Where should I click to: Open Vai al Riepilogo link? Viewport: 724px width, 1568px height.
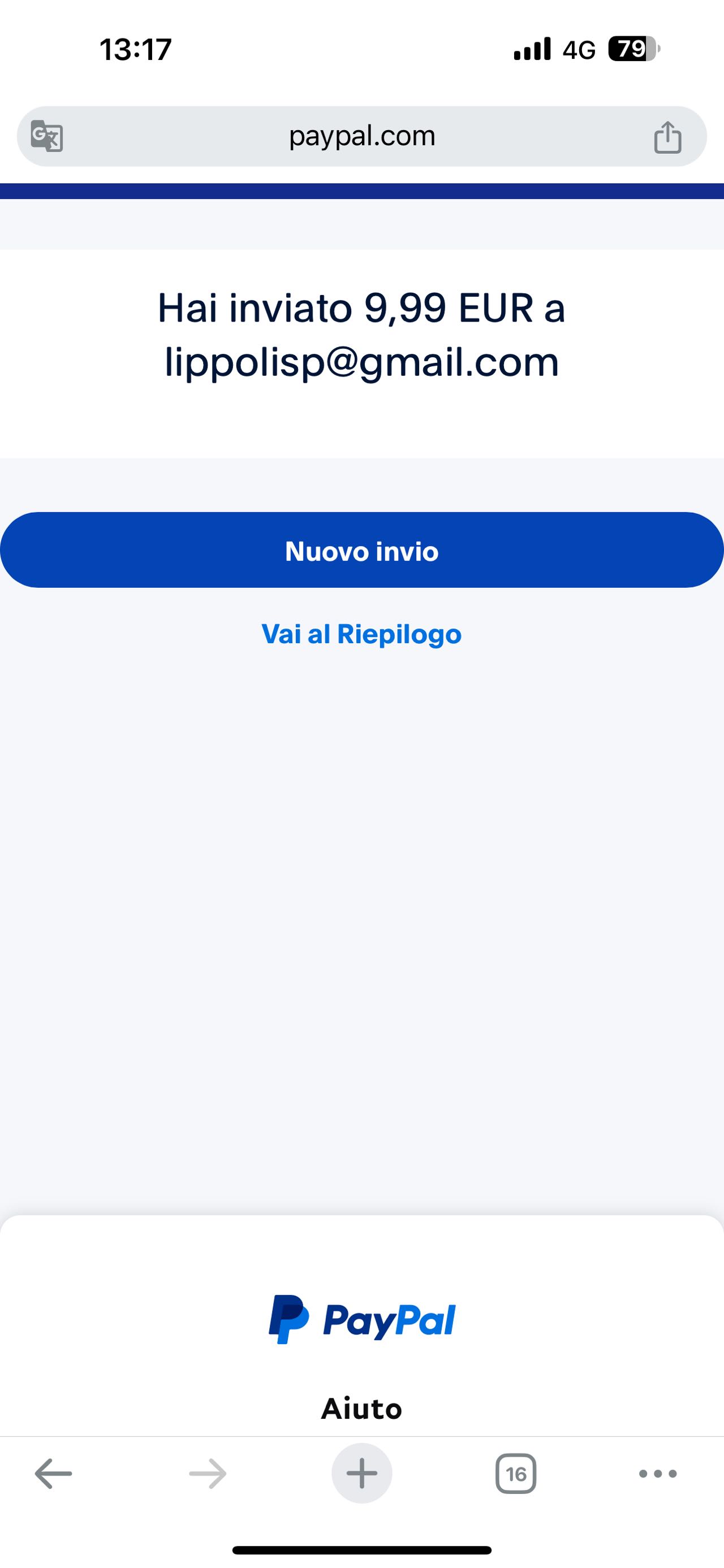(361, 634)
